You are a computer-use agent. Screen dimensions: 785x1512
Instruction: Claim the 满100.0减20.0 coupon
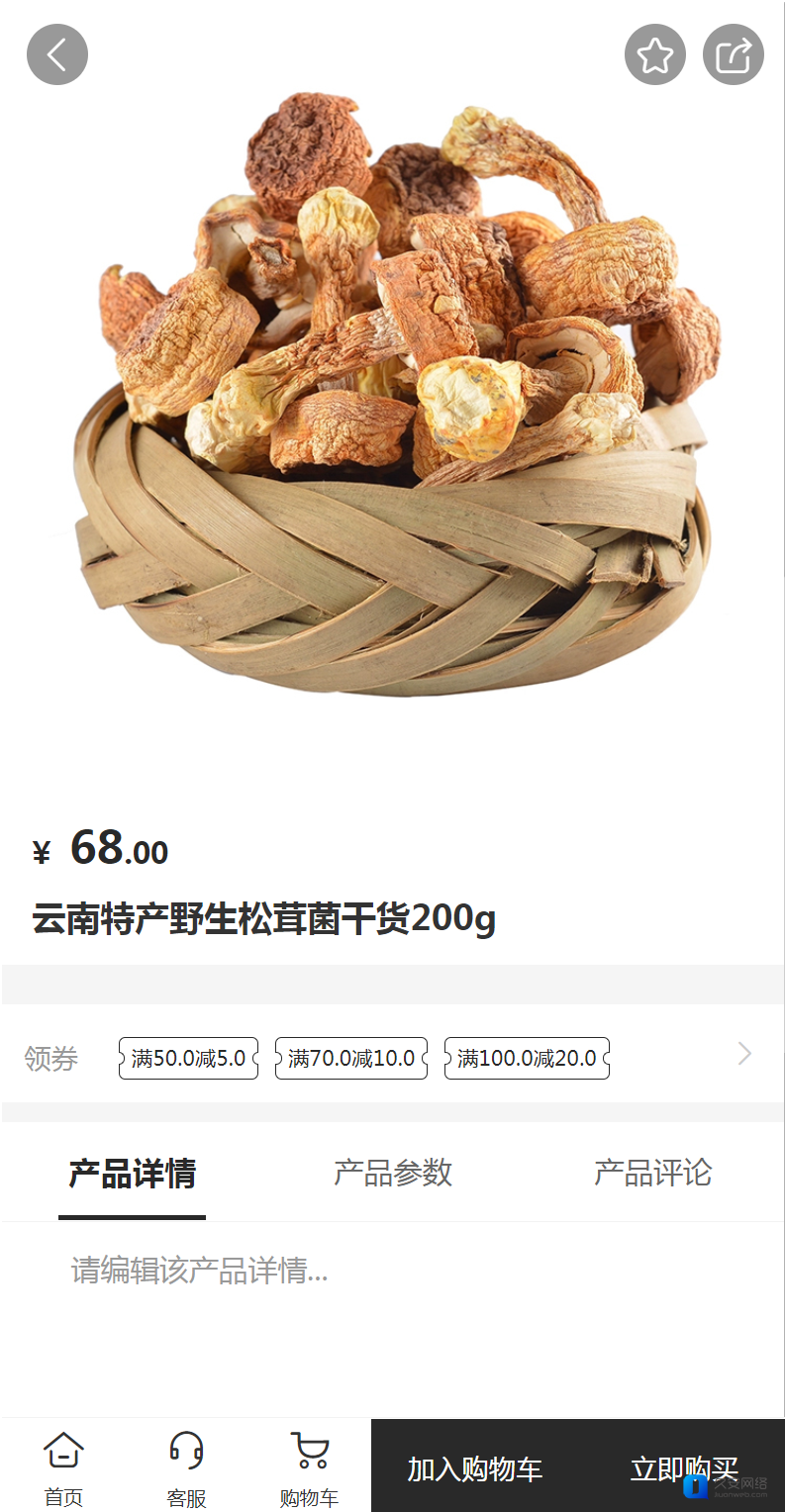click(527, 1058)
